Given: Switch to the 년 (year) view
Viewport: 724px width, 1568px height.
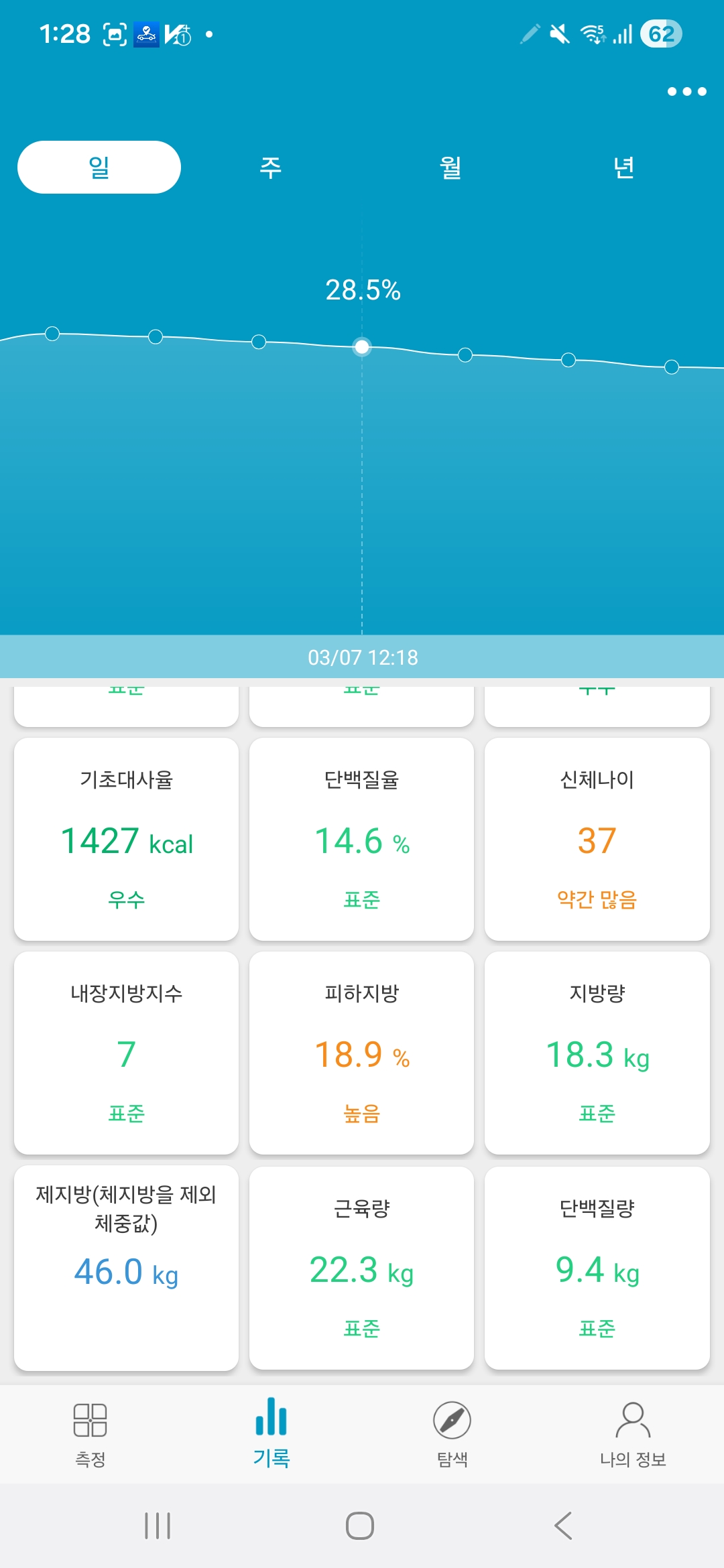Looking at the screenshot, I should pyautogui.click(x=624, y=168).
